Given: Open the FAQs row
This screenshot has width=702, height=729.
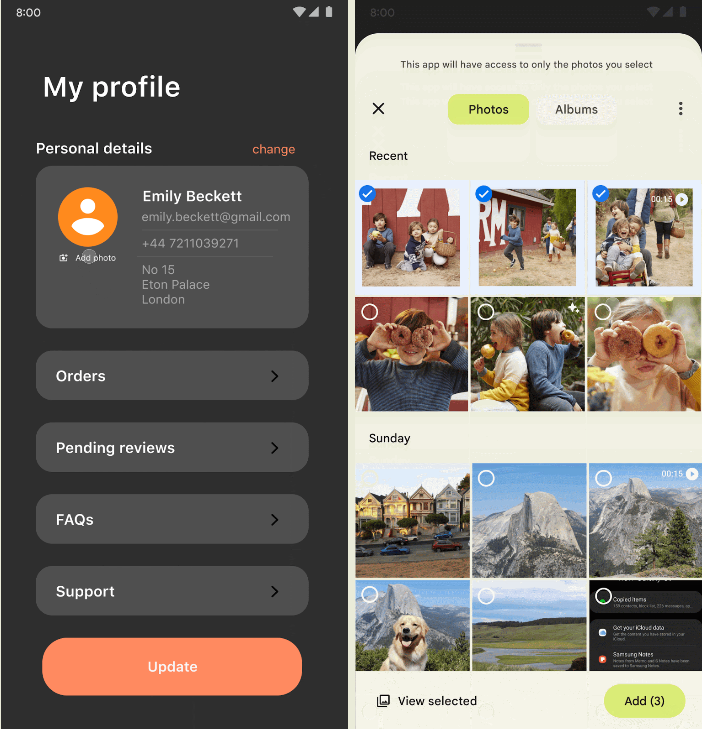Looking at the screenshot, I should tap(172, 520).
